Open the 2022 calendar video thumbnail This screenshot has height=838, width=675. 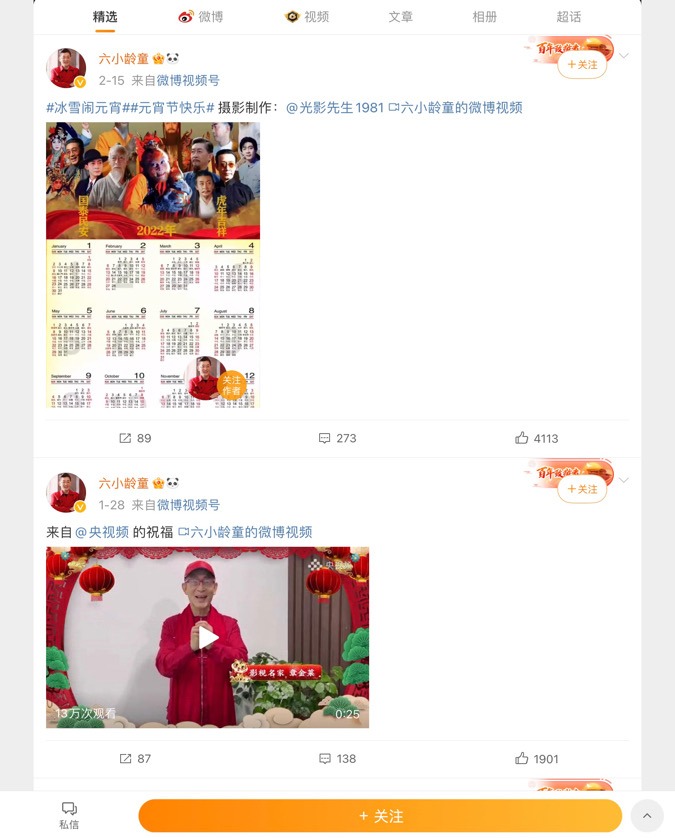(153, 265)
